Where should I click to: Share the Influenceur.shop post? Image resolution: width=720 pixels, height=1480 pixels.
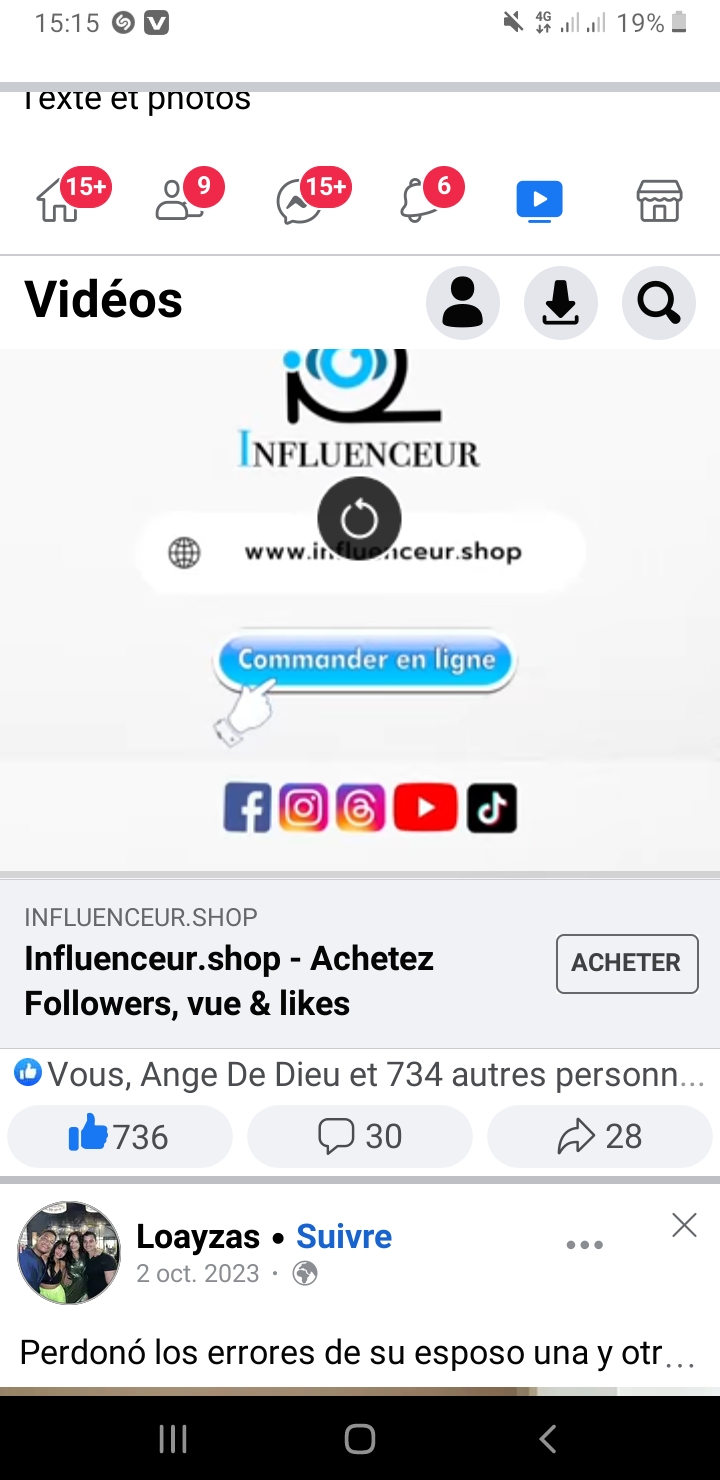599,1137
